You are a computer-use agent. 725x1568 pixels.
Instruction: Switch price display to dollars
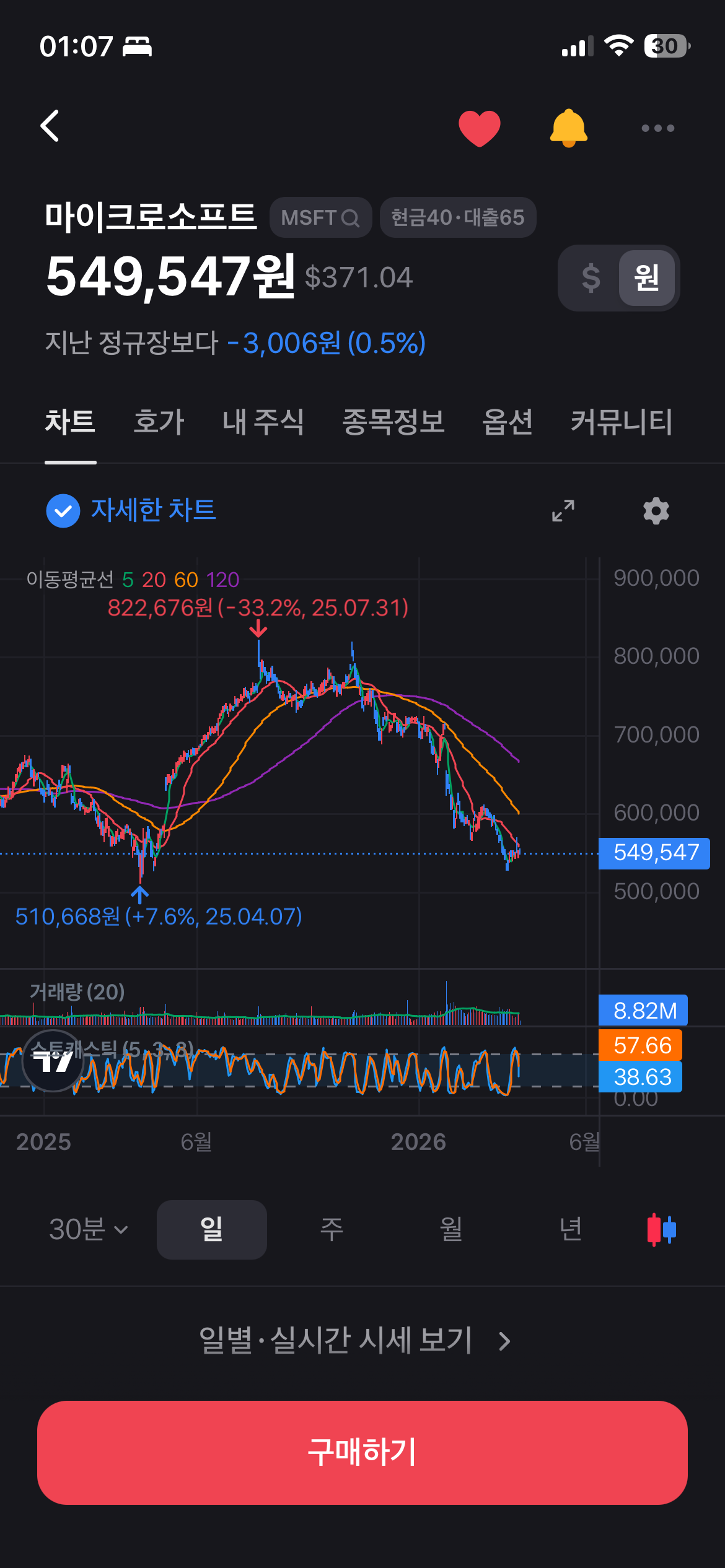[x=591, y=277]
